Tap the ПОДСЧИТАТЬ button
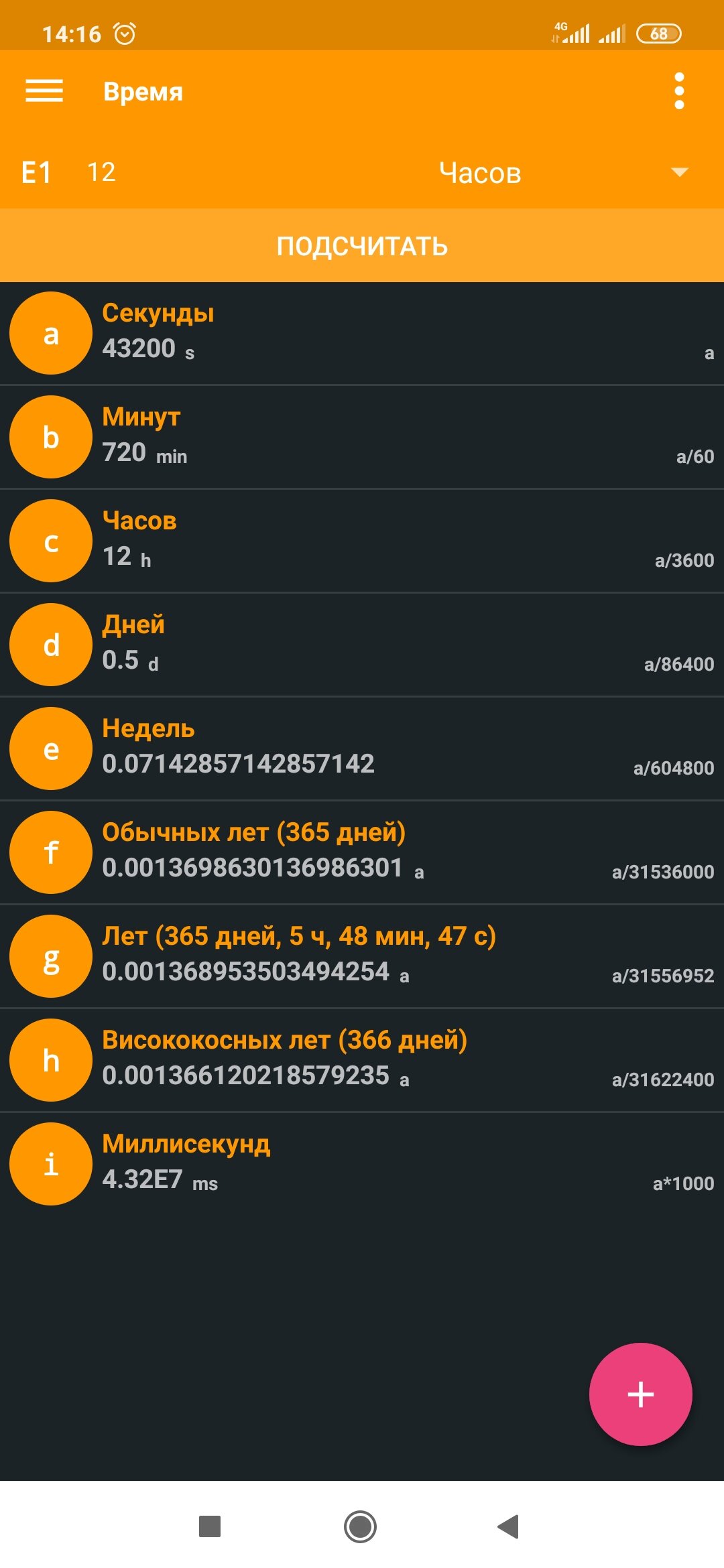 coord(362,245)
